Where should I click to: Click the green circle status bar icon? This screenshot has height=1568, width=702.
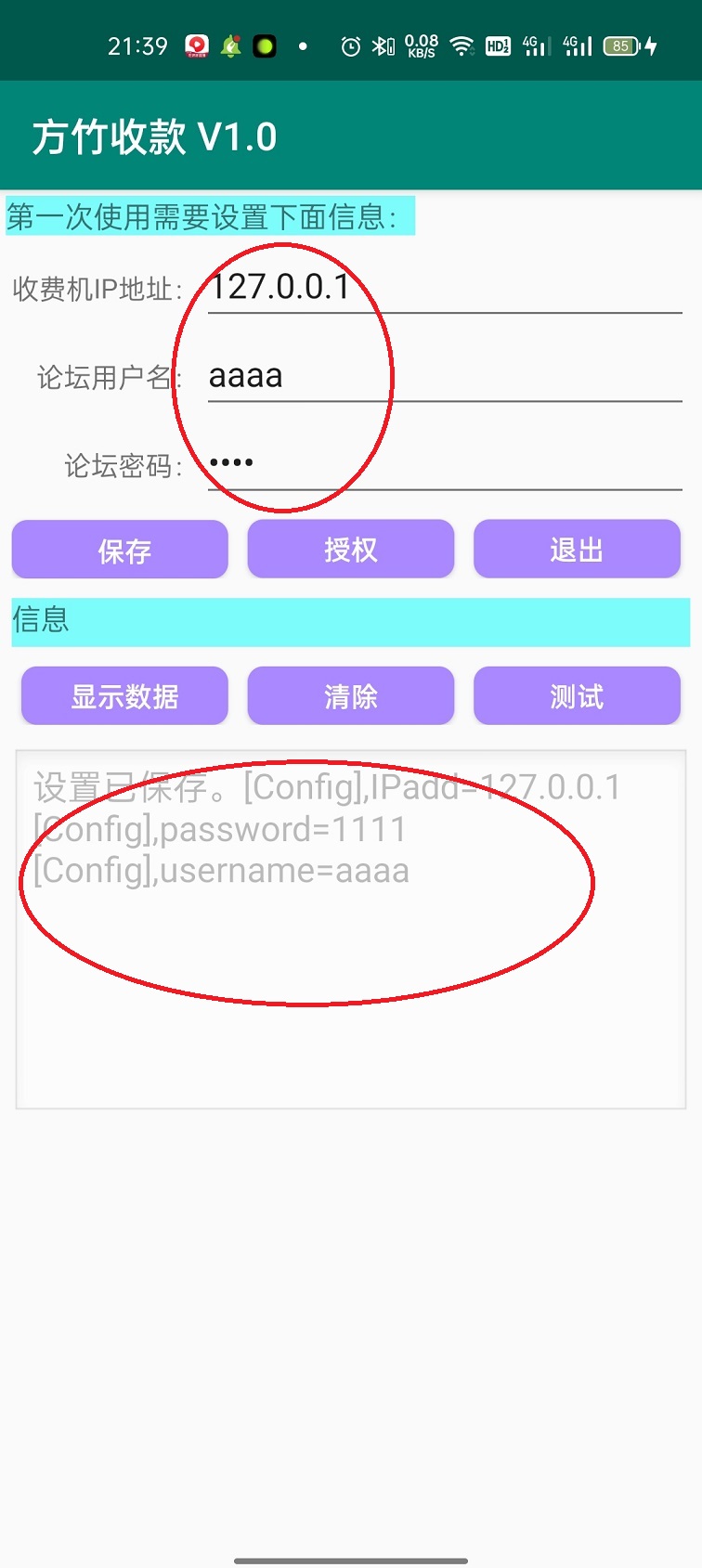[265, 45]
